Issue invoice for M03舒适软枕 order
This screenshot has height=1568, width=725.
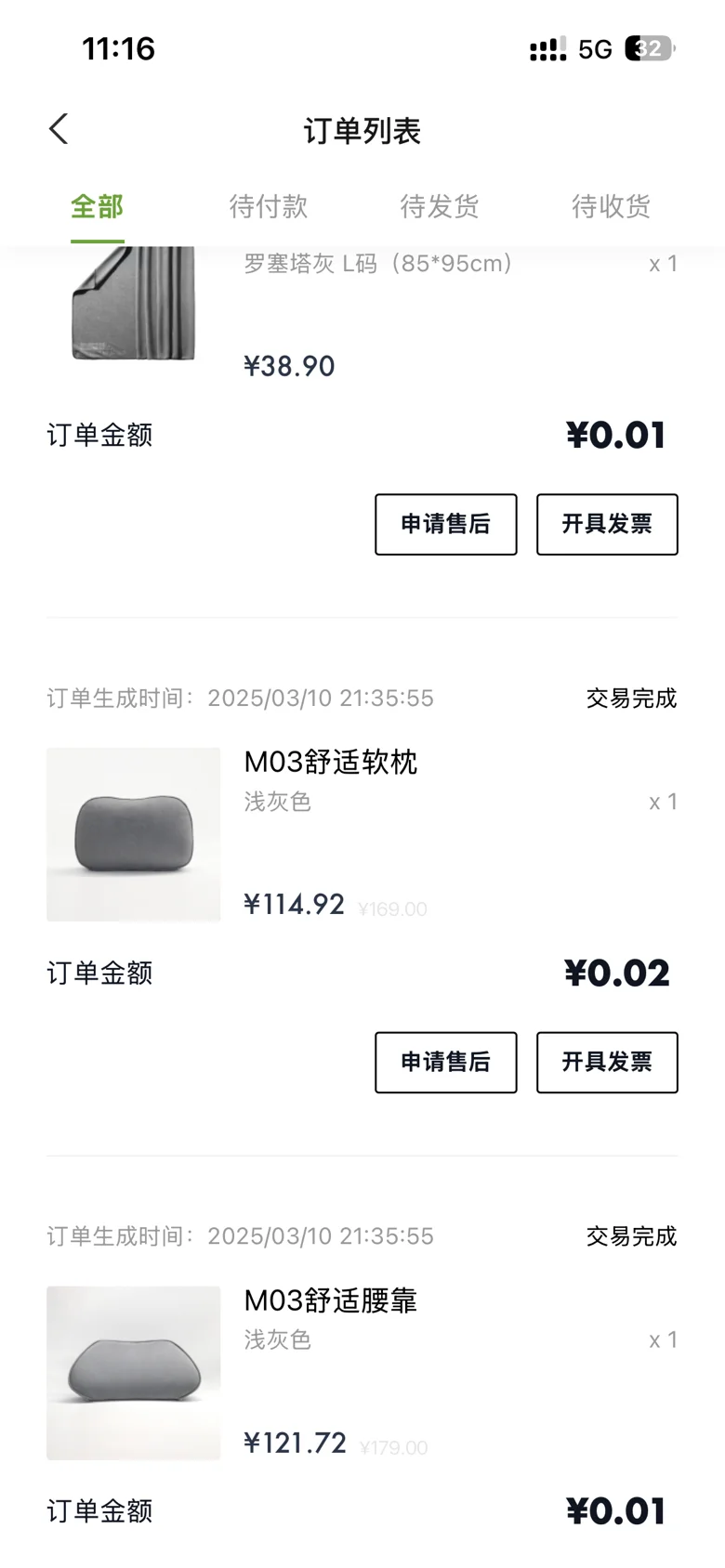click(607, 1062)
